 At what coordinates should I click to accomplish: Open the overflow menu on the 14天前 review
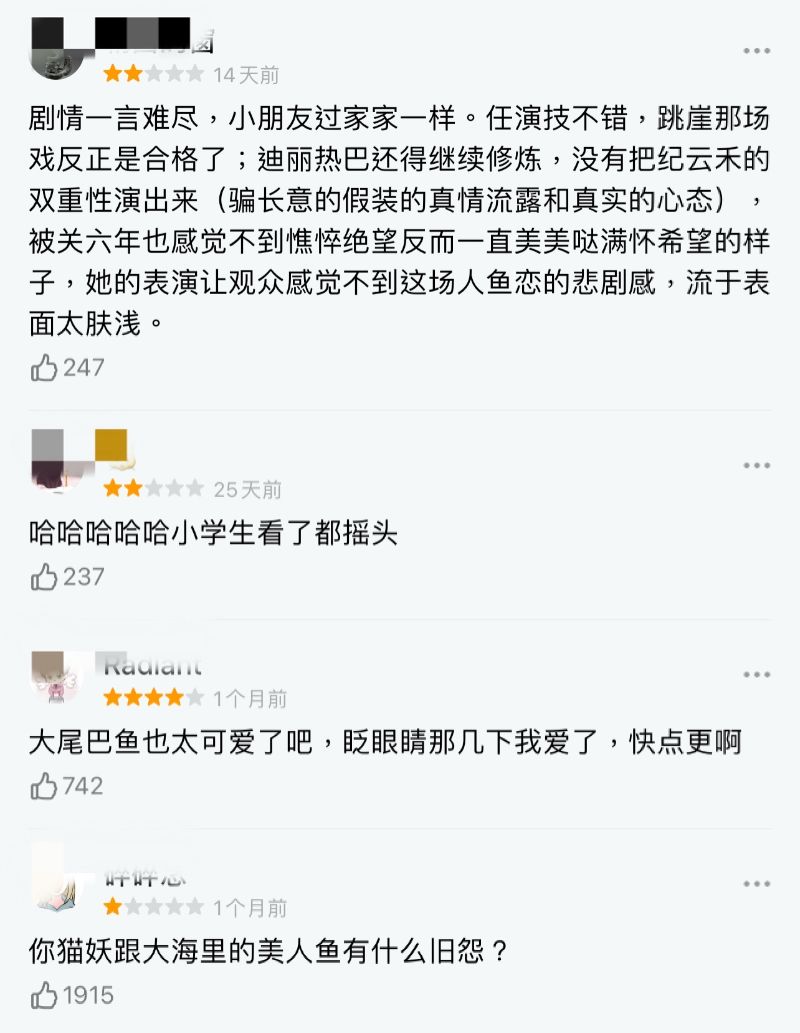pos(757,50)
